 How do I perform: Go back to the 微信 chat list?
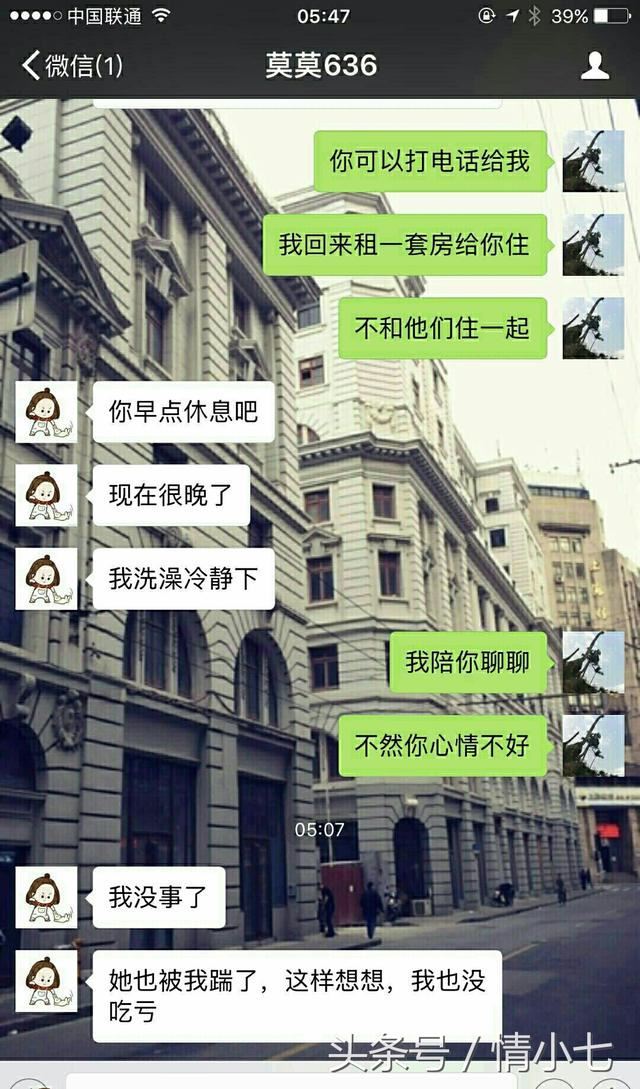coord(70,66)
